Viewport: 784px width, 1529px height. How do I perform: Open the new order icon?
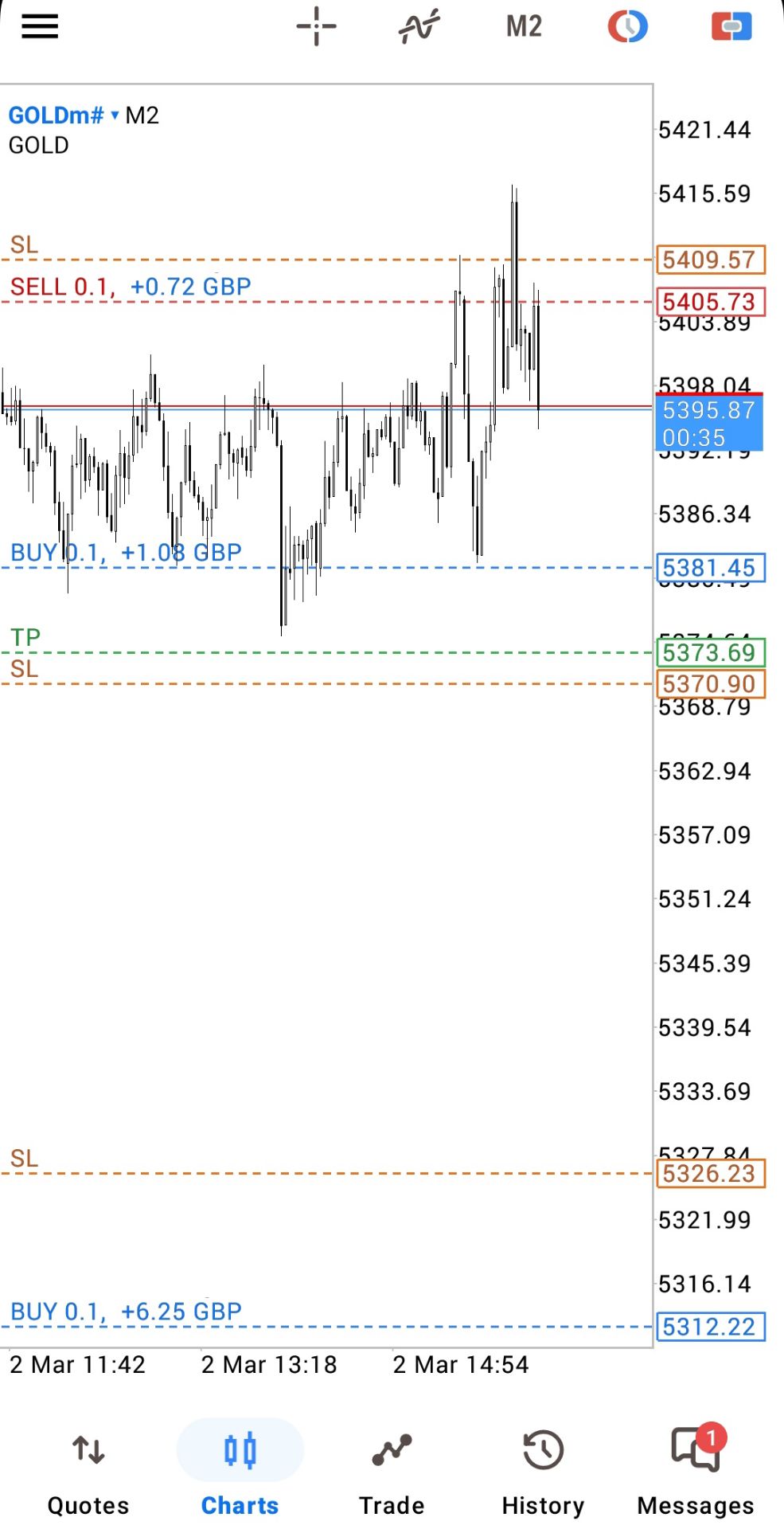(731, 27)
